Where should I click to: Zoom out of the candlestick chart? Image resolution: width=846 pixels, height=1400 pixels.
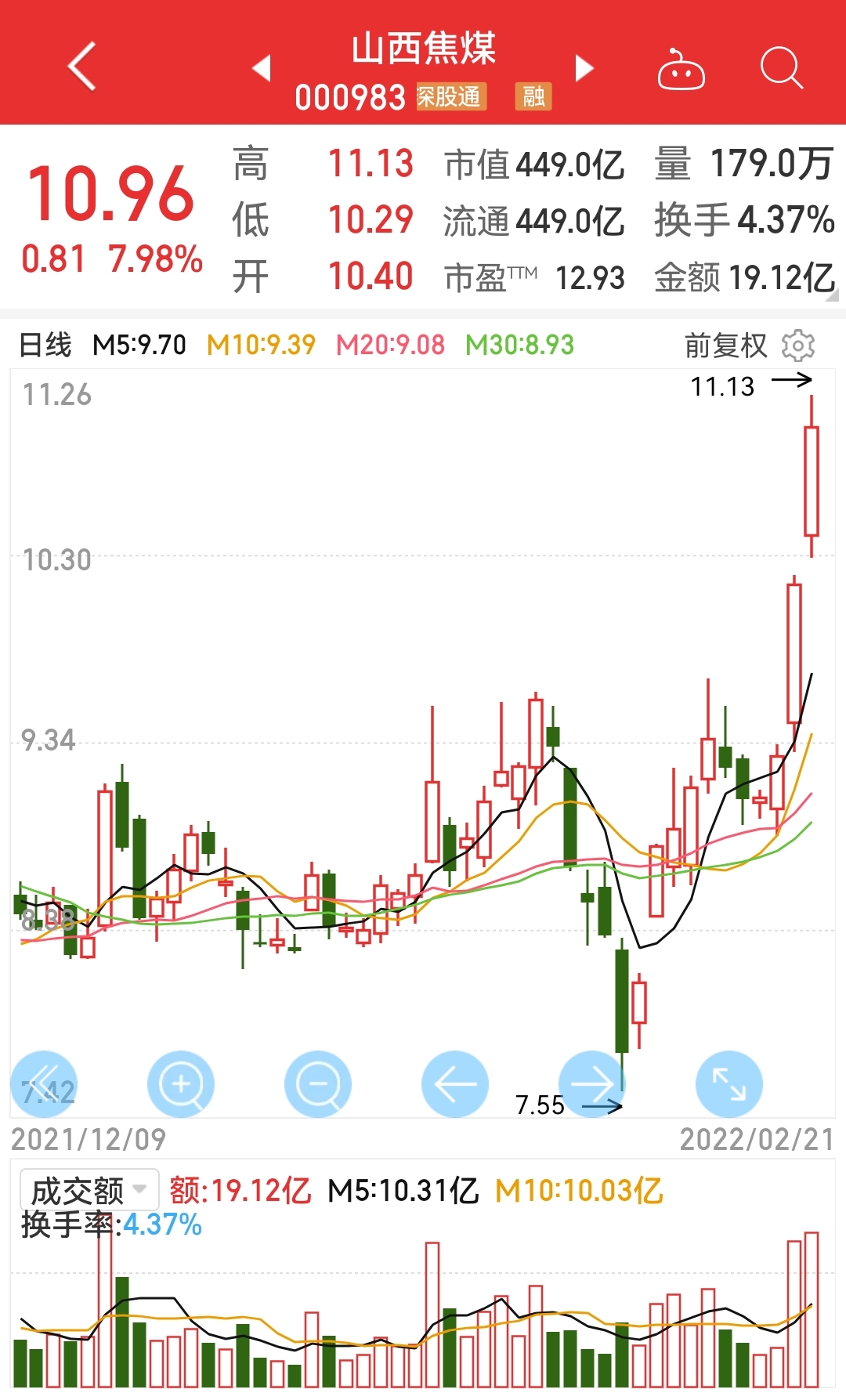point(318,1084)
